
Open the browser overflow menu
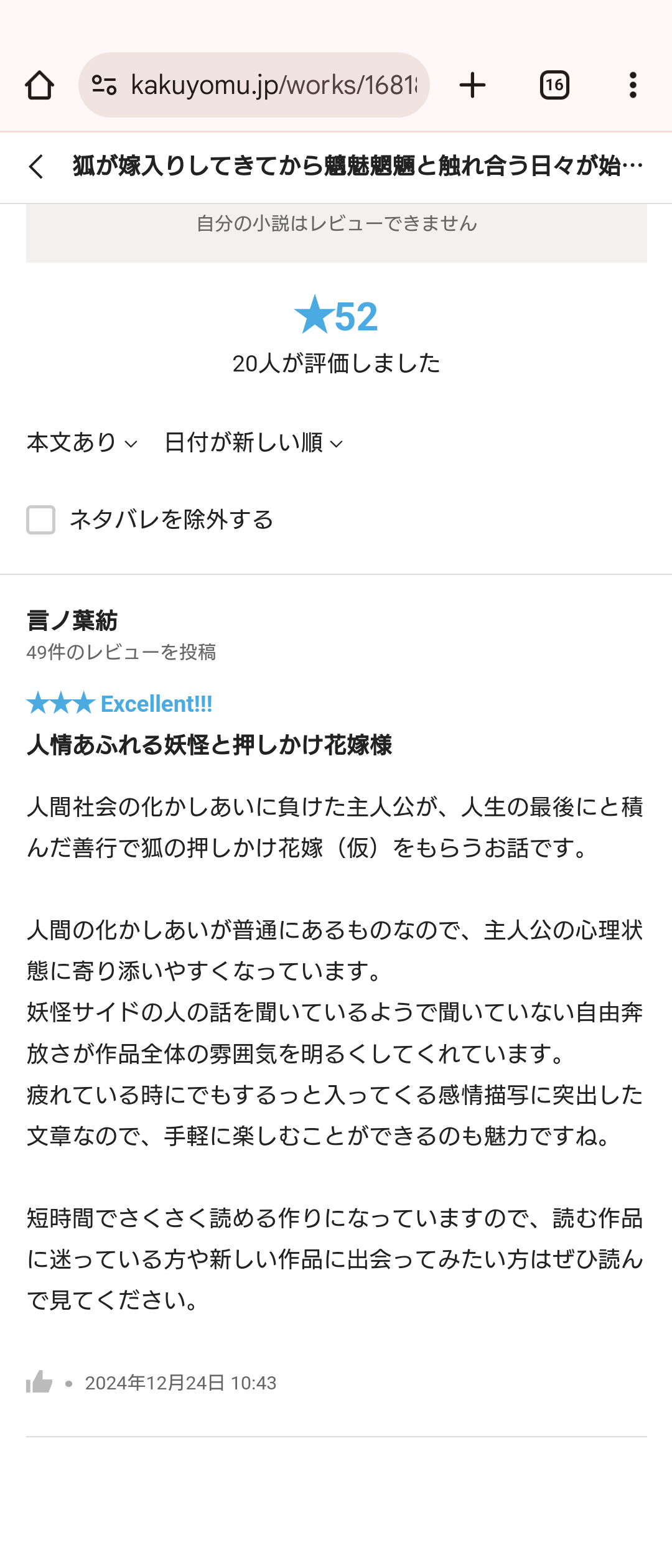click(x=633, y=85)
